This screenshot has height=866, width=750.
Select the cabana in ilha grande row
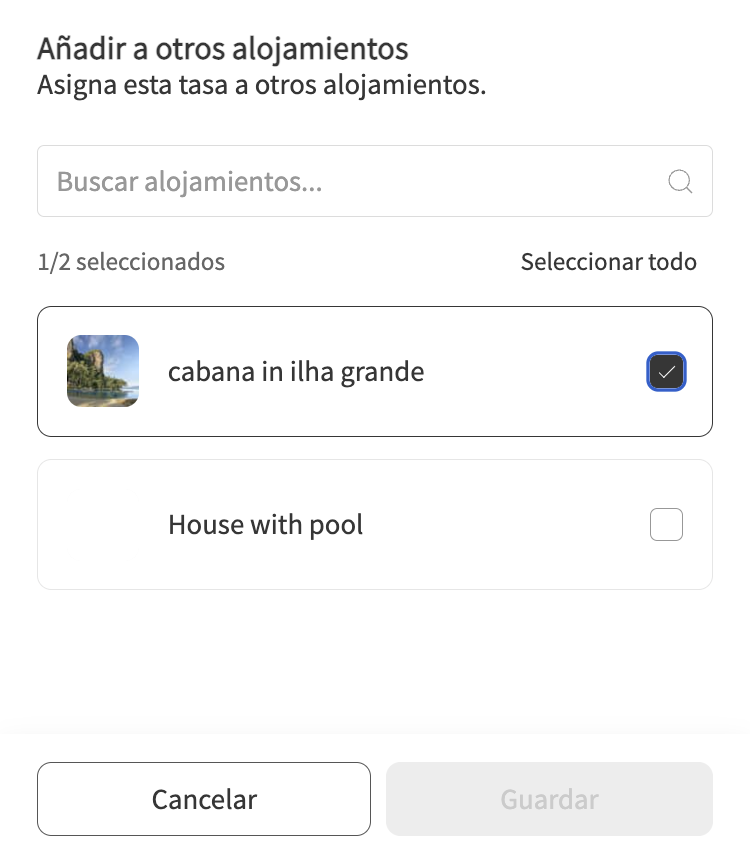[x=375, y=371]
